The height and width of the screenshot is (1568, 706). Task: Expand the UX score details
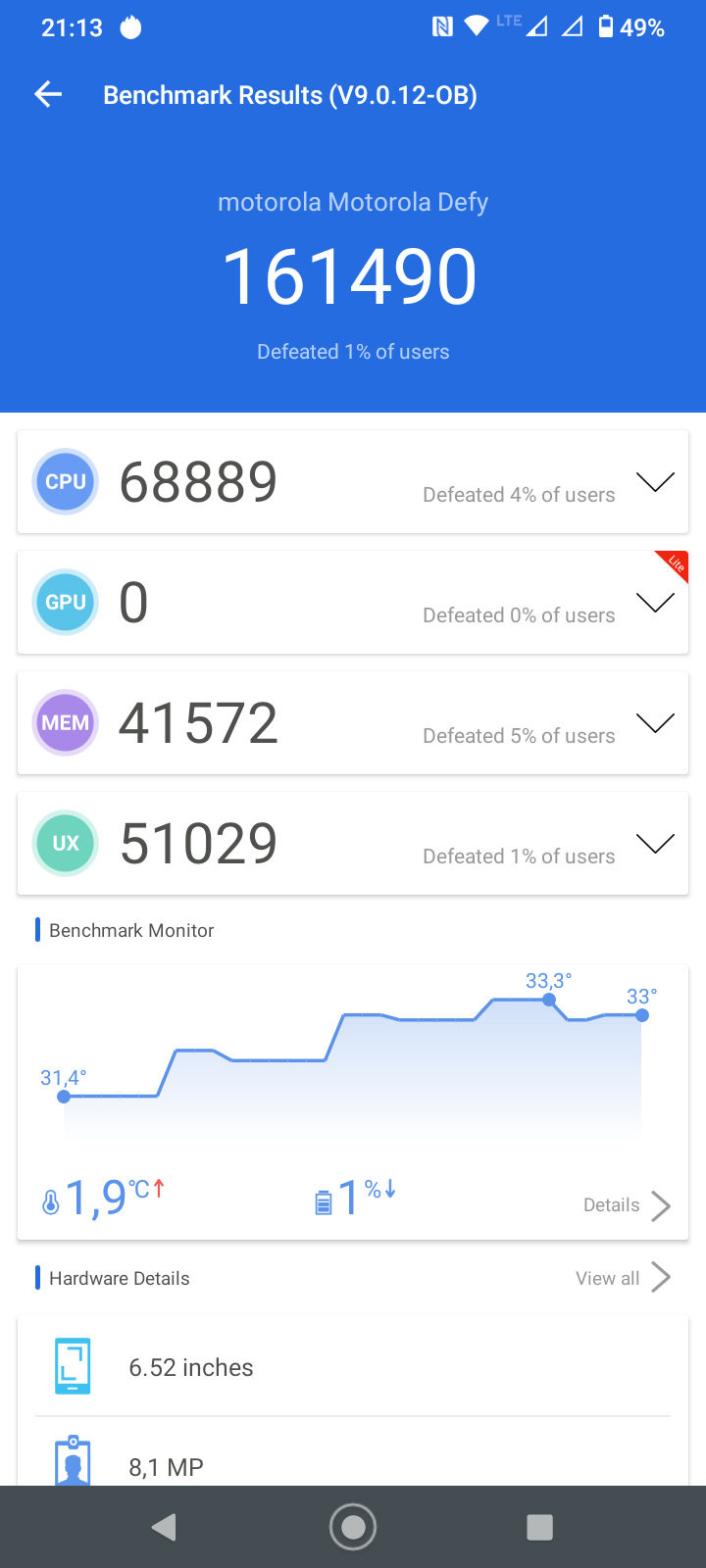pyautogui.click(x=655, y=844)
